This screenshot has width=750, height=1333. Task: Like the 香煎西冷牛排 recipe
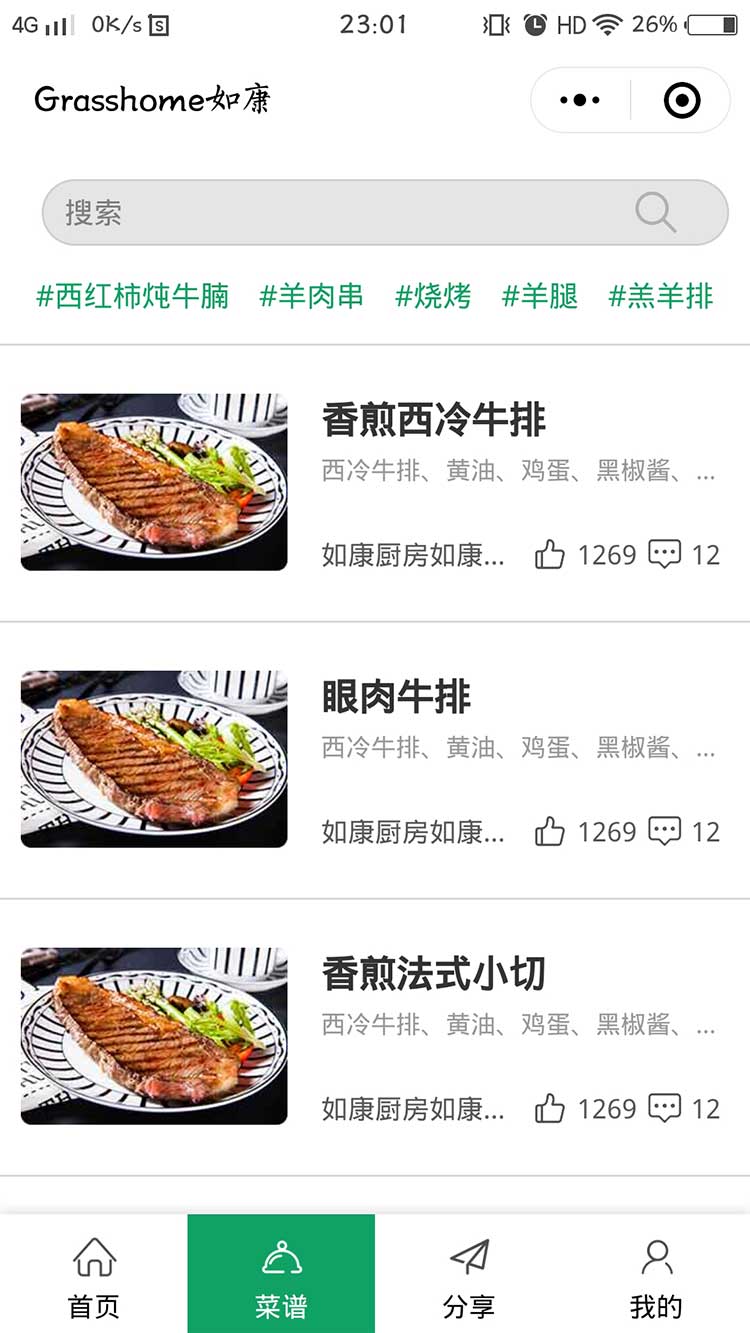click(550, 555)
